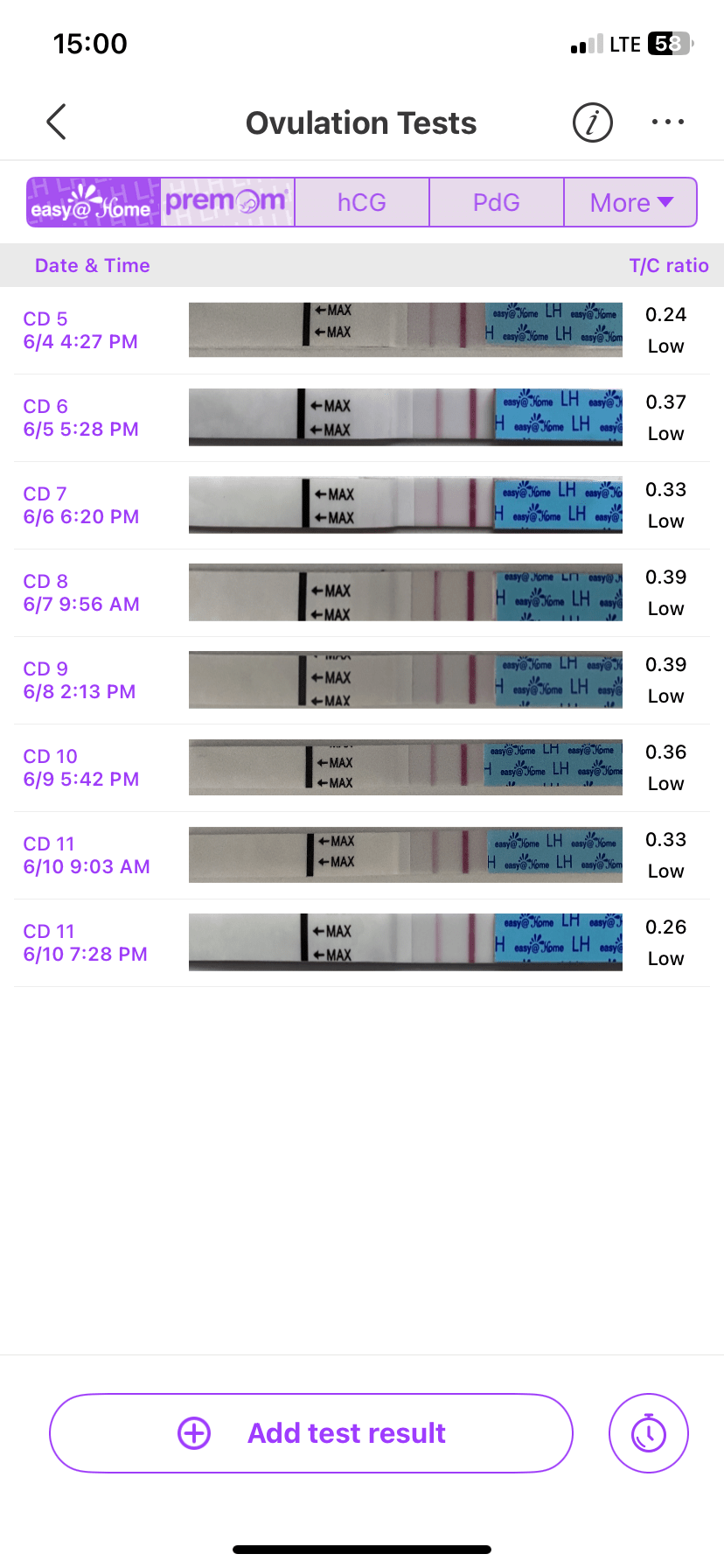
Task: Open the info icon
Action: tap(592, 122)
